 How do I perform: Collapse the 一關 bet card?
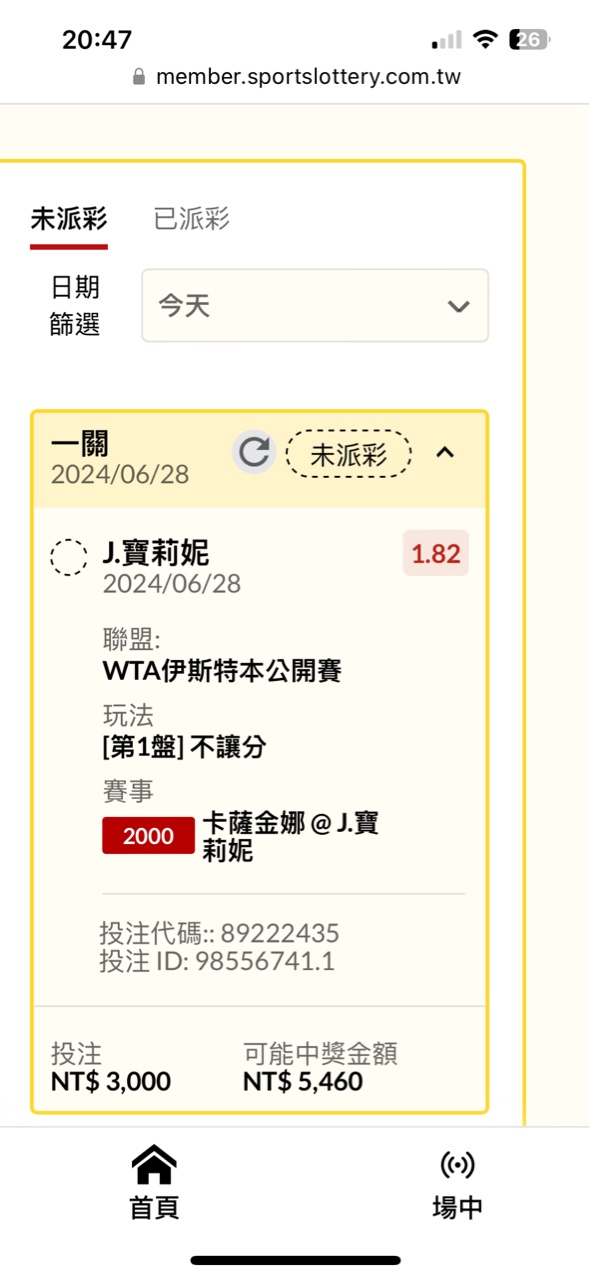pyautogui.click(x=446, y=453)
